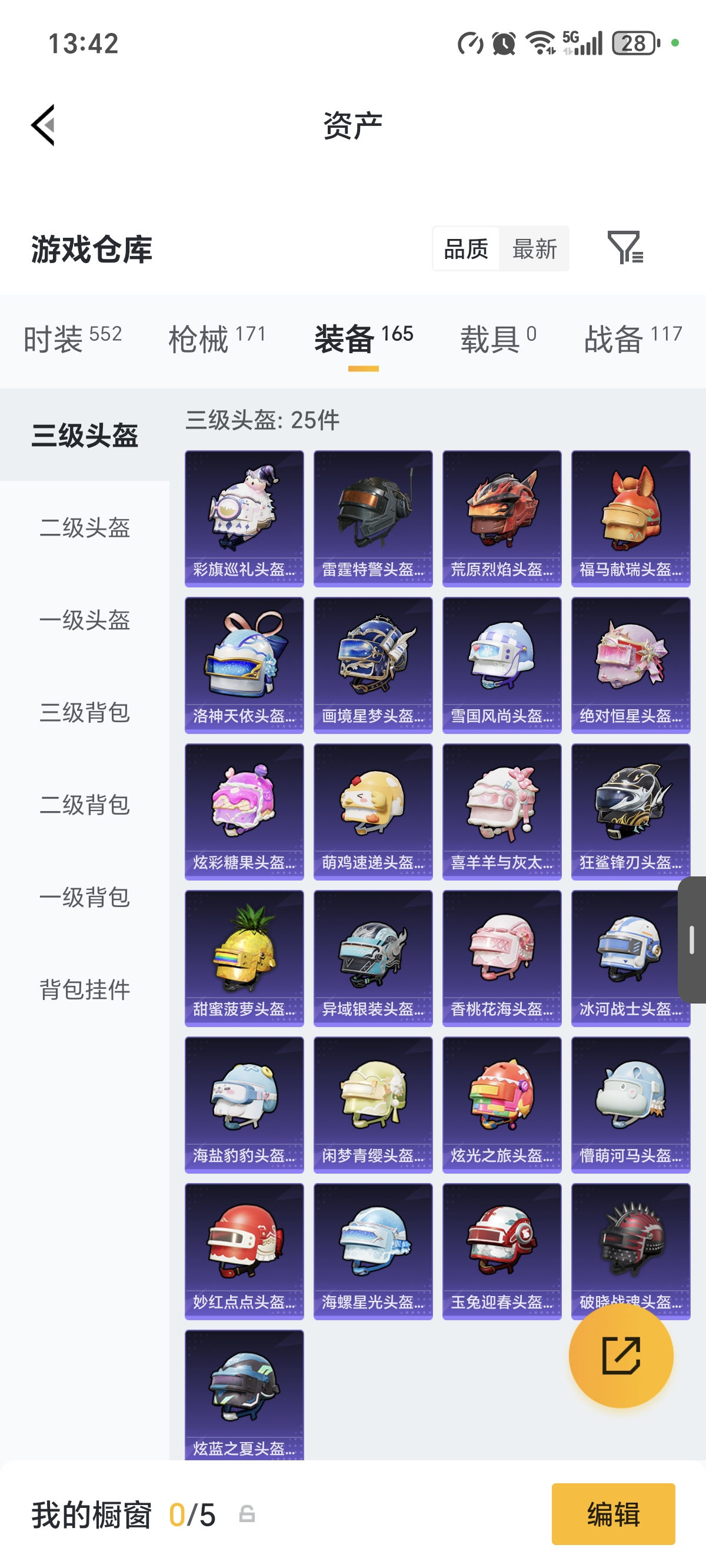Screen dimensions: 706x1568
Task: Sort by 品质
Action: [x=466, y=248]
